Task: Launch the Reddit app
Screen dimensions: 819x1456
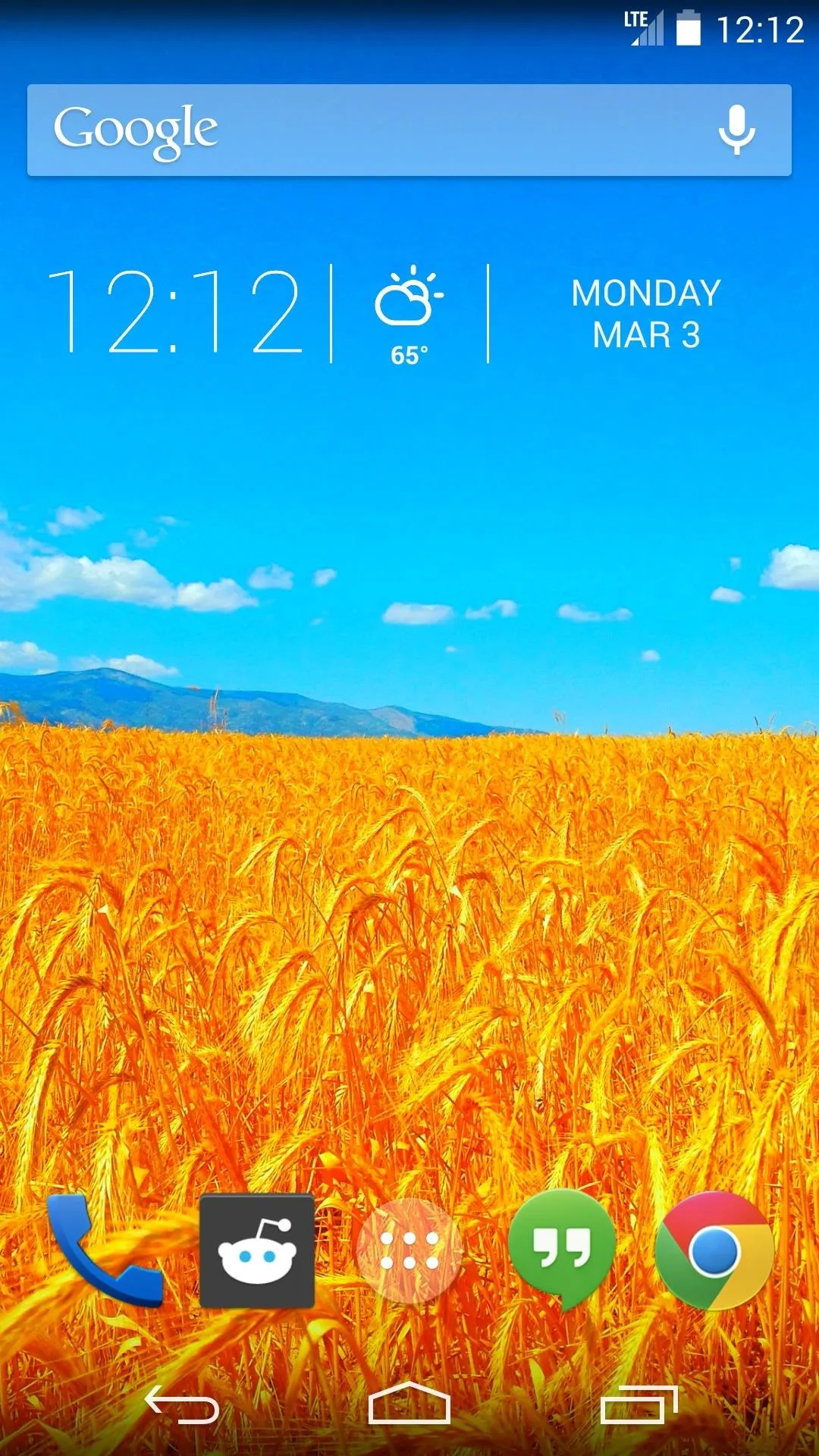Action: (x=257, y=1250)
